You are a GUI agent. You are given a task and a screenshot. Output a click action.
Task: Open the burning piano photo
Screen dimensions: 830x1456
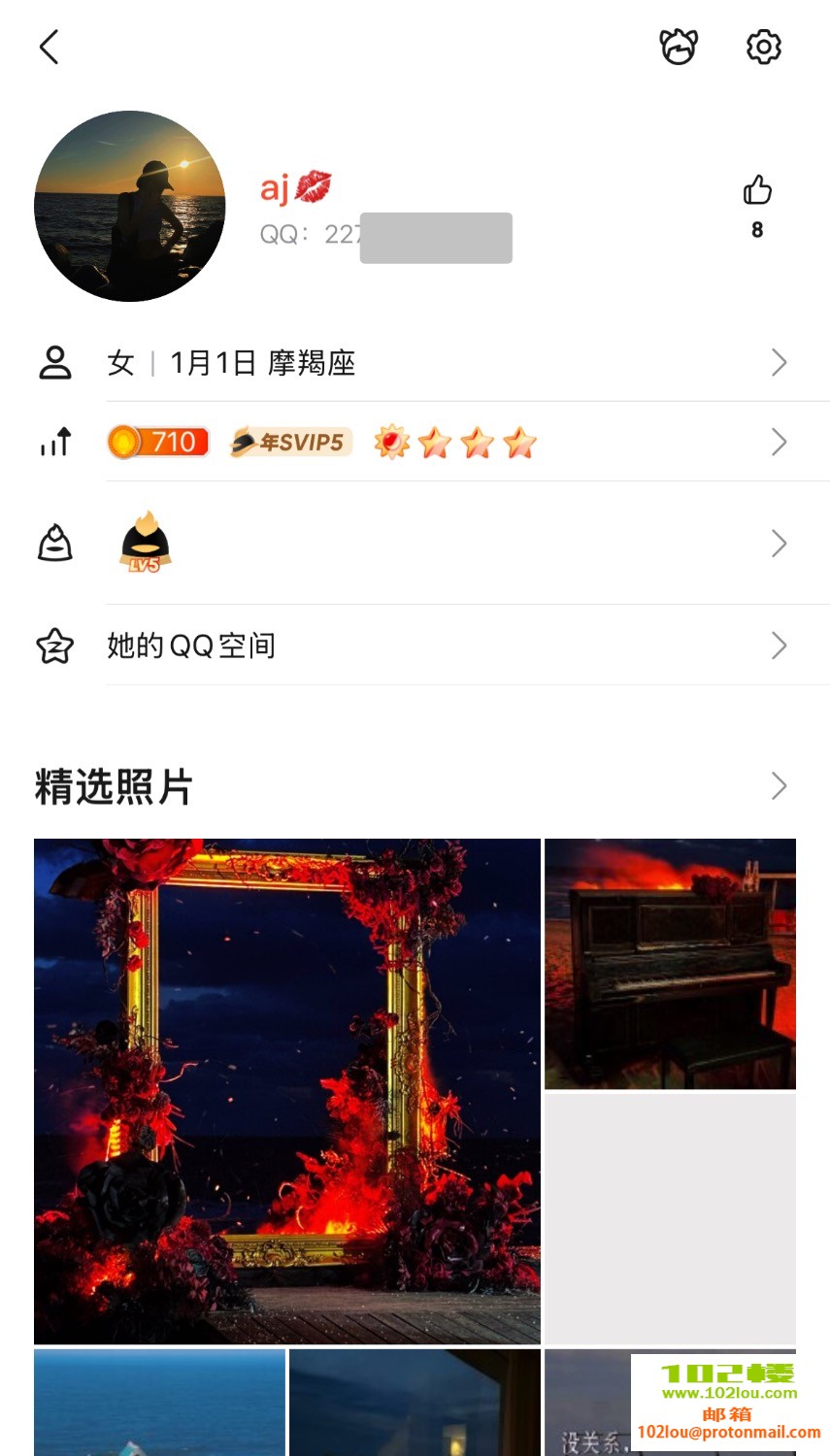(x=670, y=964)
